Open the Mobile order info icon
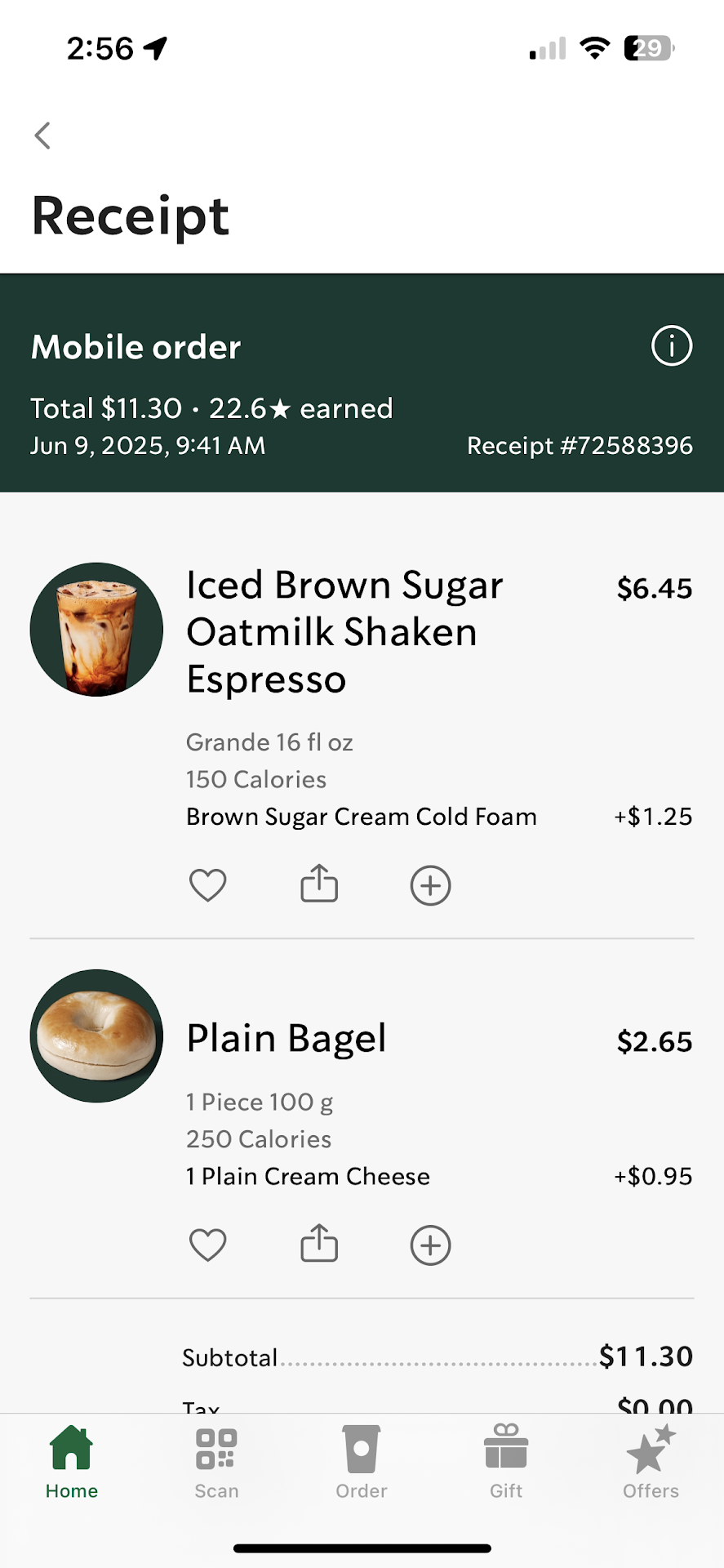Viewport: 724px width, 1568px height. pos(671,345)
